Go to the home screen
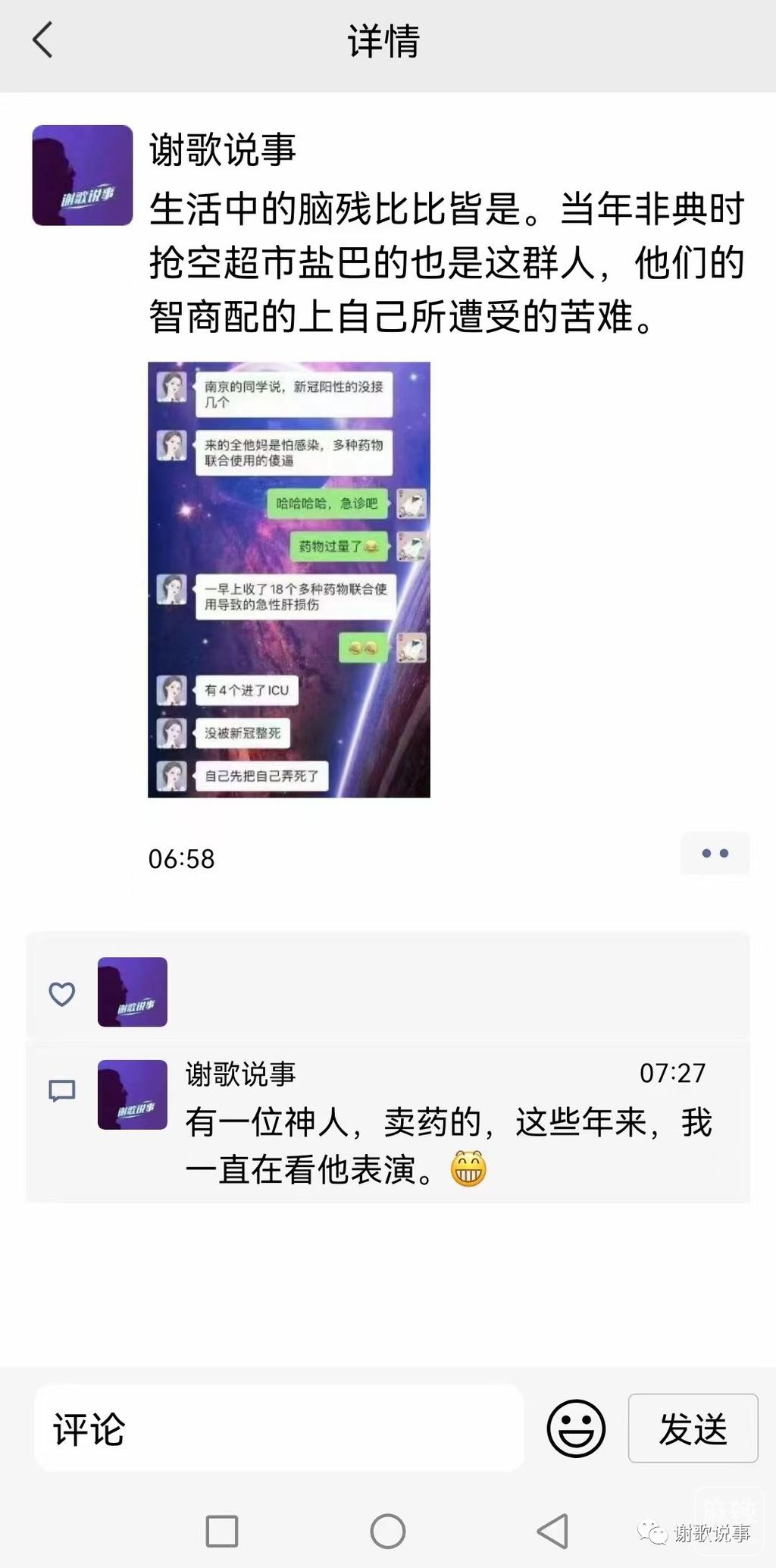 [388, 1531]
